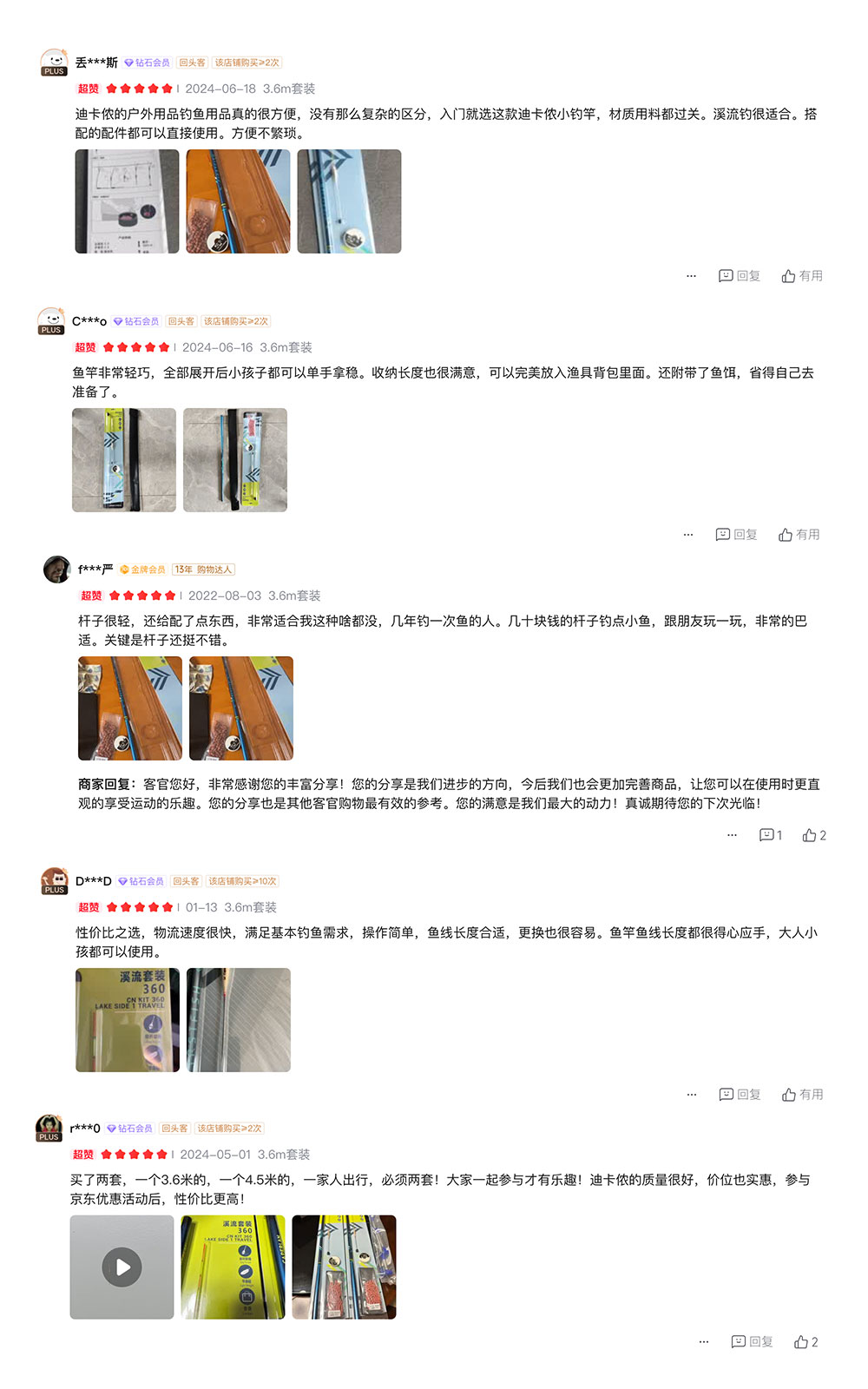
Task: Open first photo in 丢***斯's review
Action: click(x=127, y=201)
